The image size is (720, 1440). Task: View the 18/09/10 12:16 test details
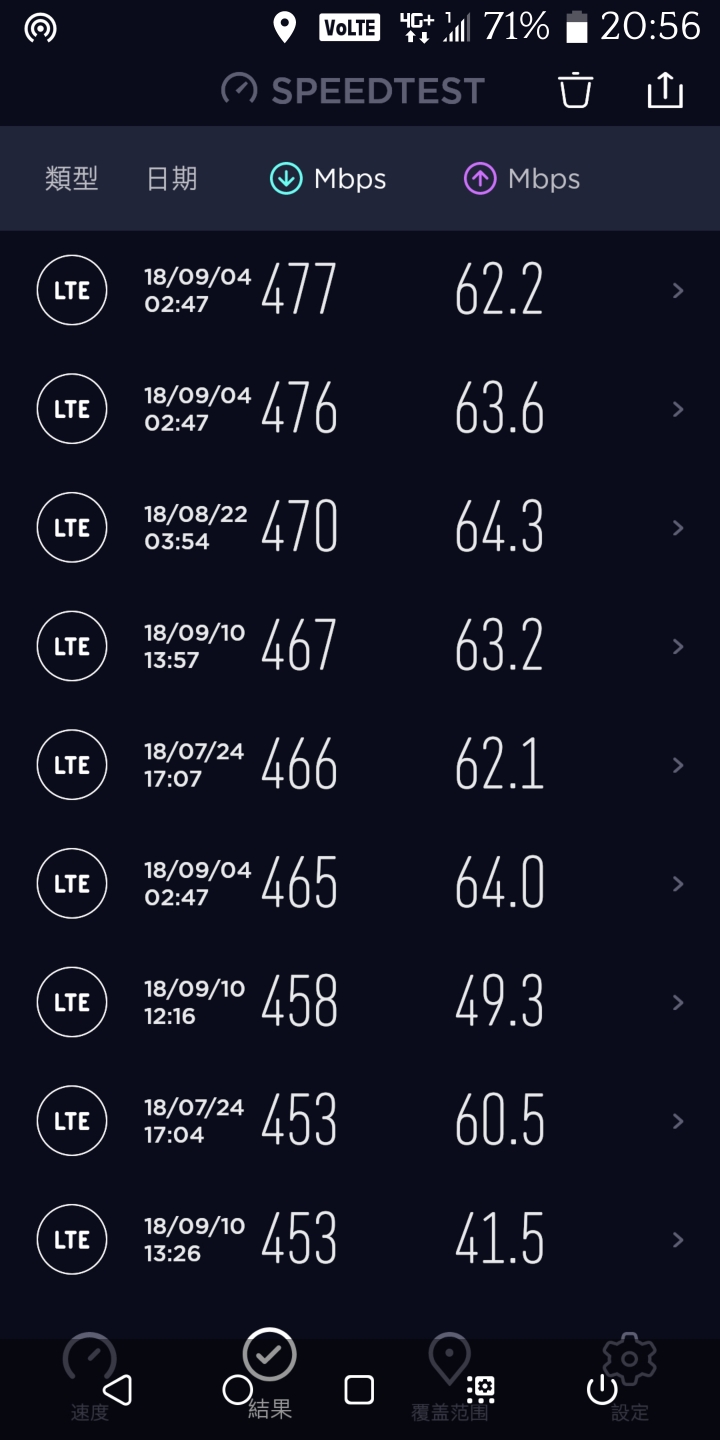pos(360,1003)
